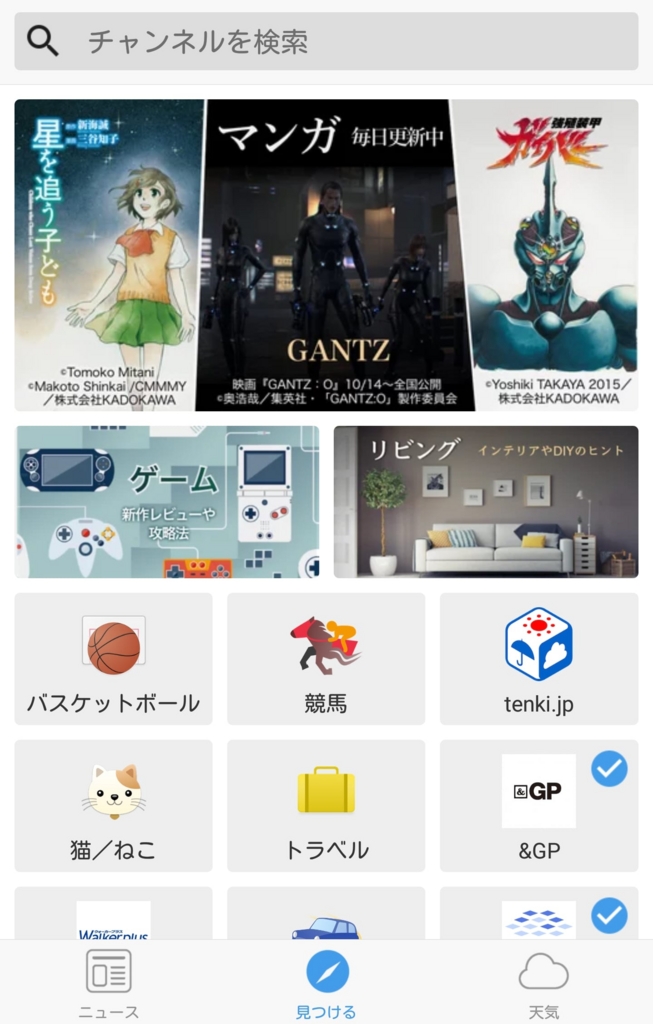
Task: Add the tenki.jp channel
Action: coord(539,659)
